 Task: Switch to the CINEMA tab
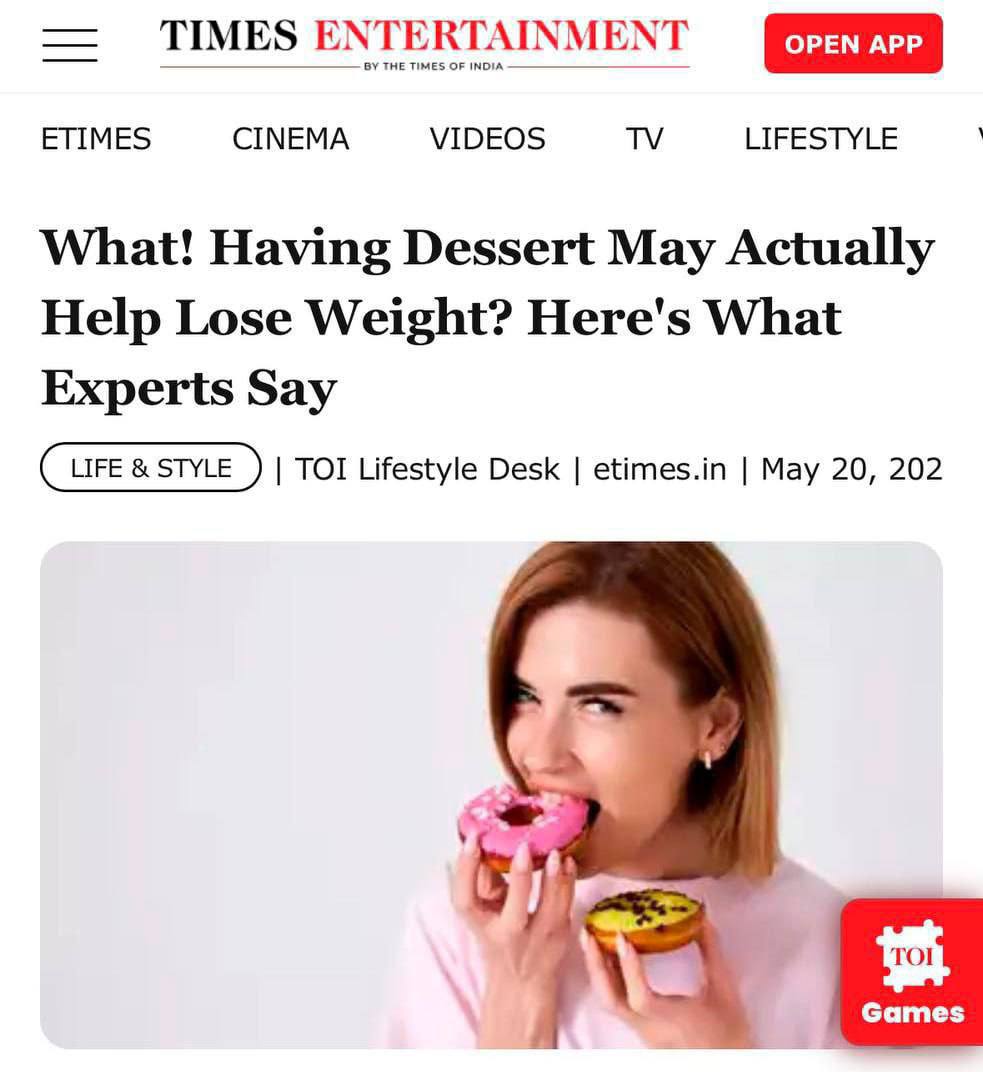point(290,139)
